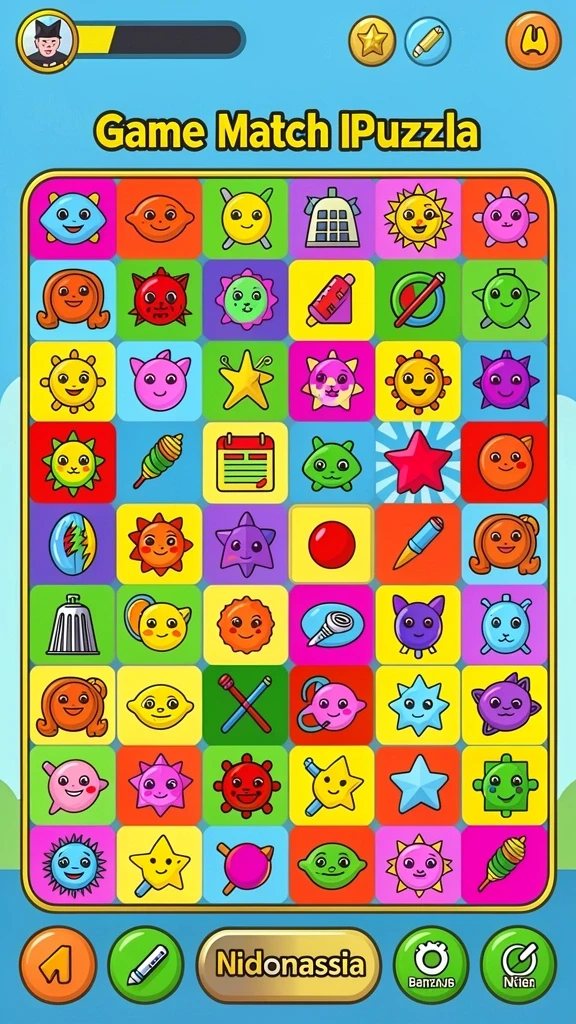Tap the orange round button in top corner
576x1024 pixels.
pyautogui.click(x=534, y=40)
